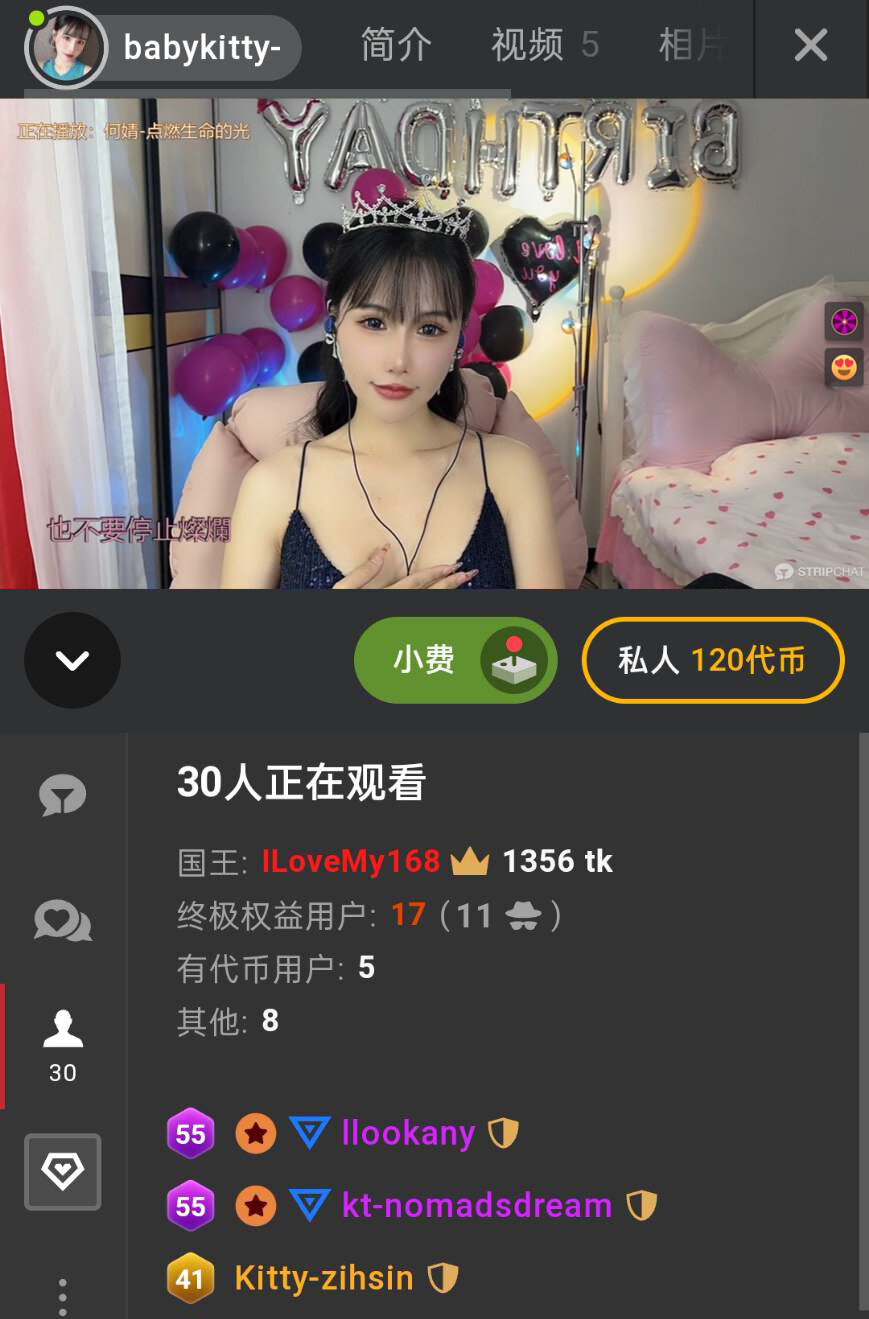This screenshot has height=1319, width=869.
Task: Open the three-dot more options in sidebar
Action: point(62,1296)
